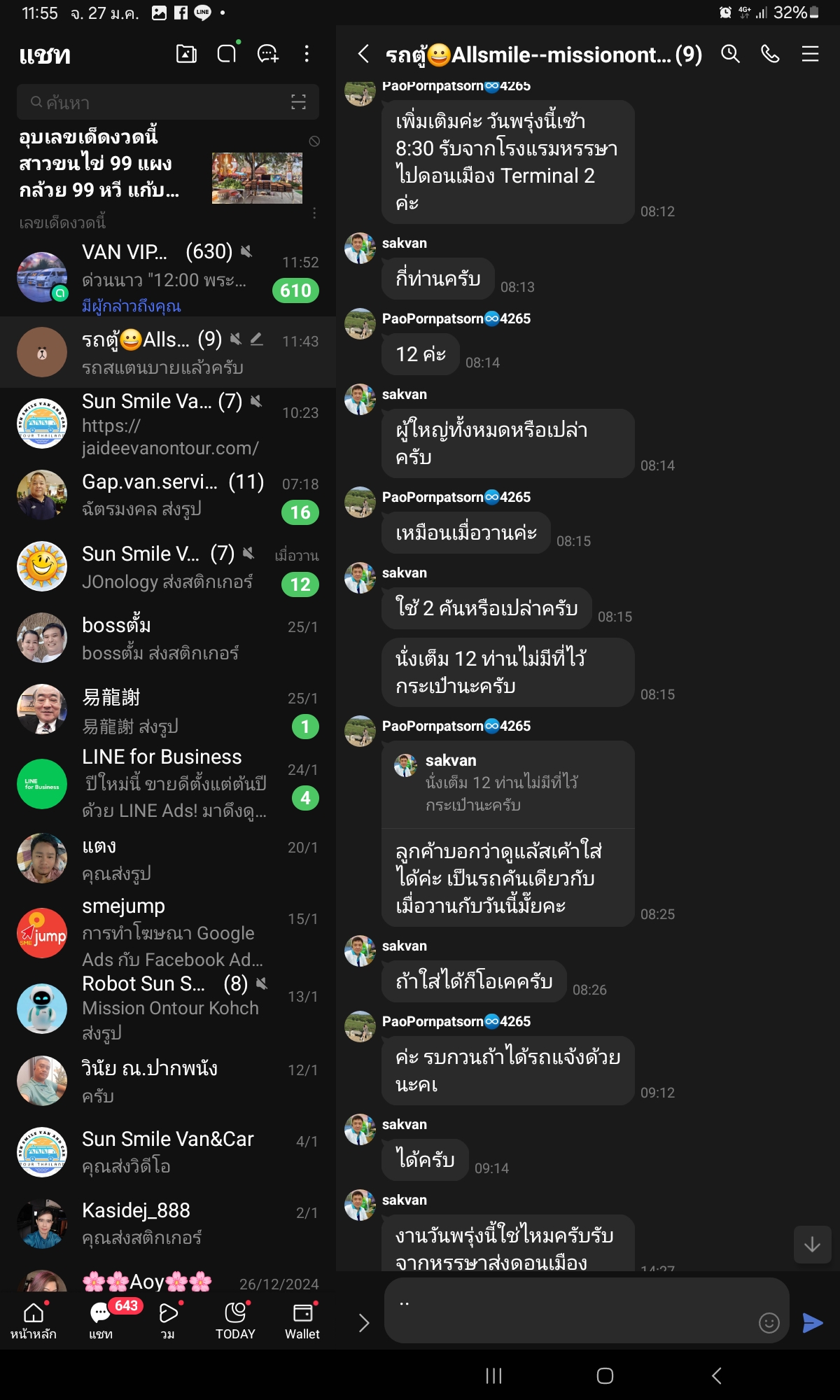
Task: Search within this chat conversation
Action: tap(730, 54)
